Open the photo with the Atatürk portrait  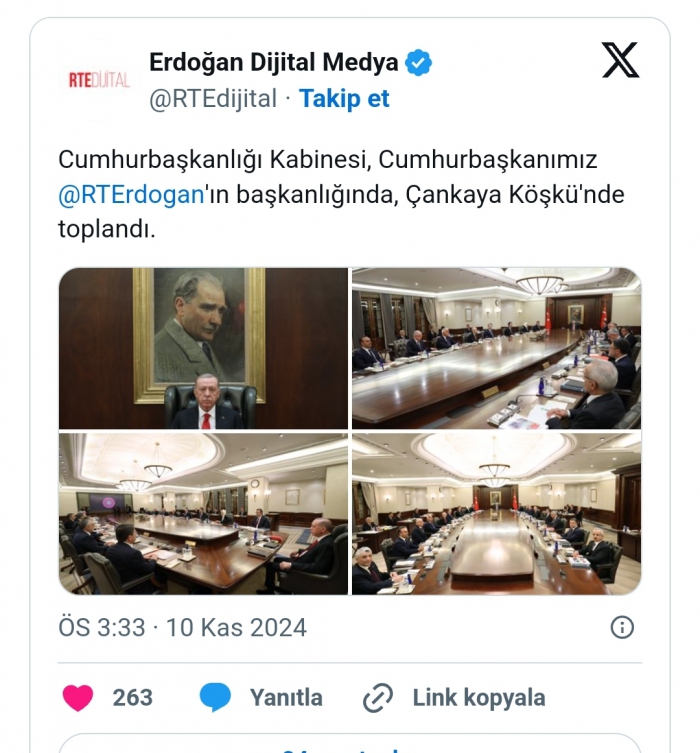[203, 348]
